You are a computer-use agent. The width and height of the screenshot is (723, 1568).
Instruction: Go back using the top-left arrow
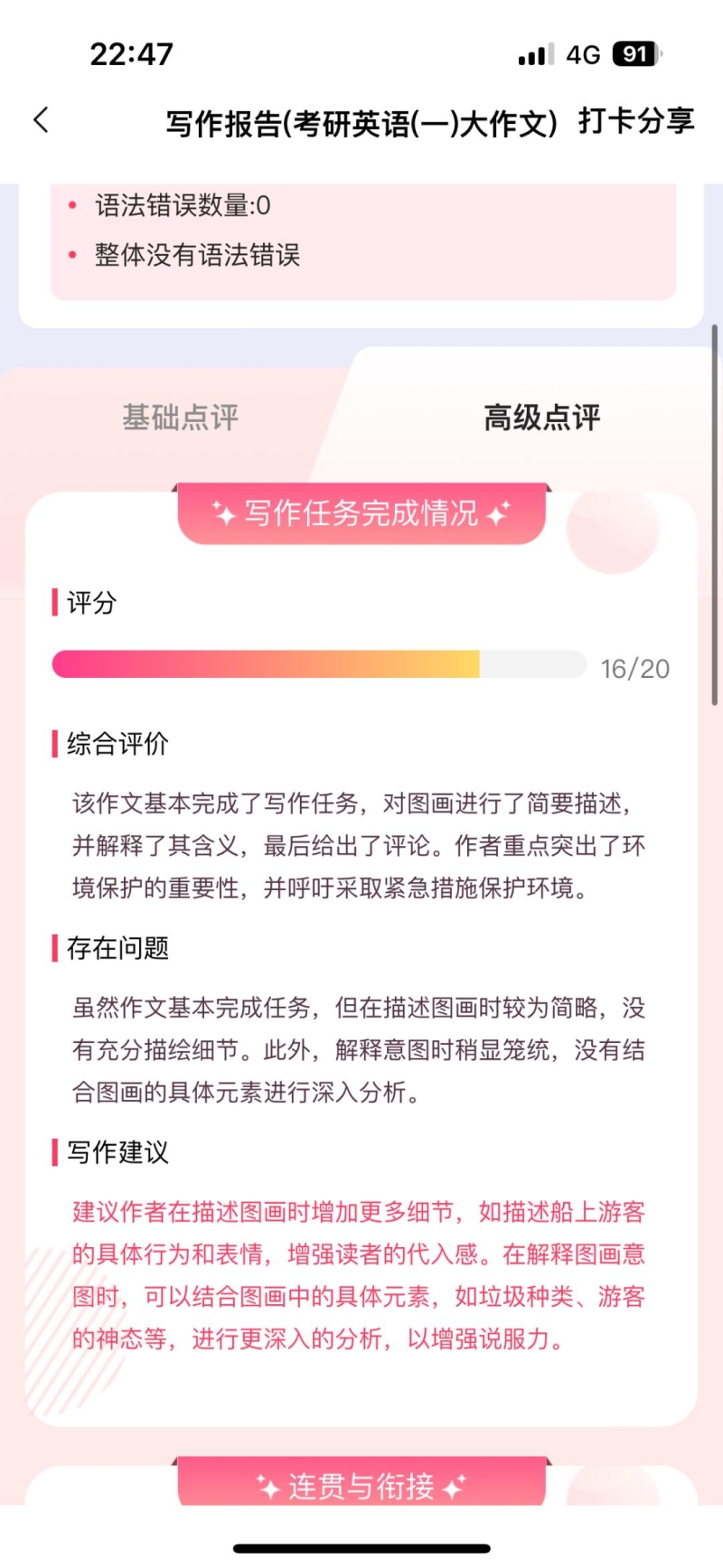(x=42, y=120)
